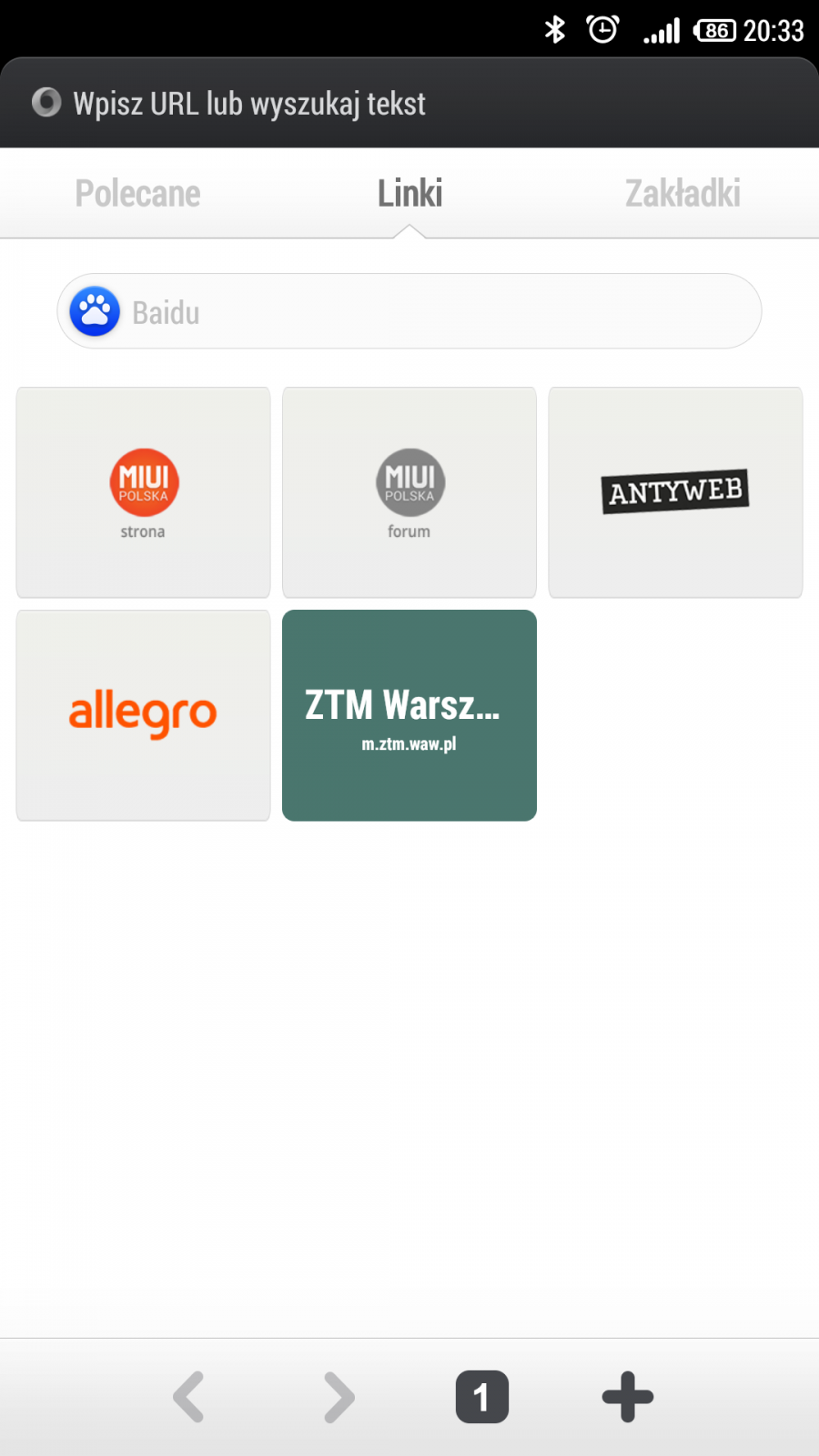Launch the Allegro shortcut
This screenshot has width=819, height=1456.
pos(144,715)
